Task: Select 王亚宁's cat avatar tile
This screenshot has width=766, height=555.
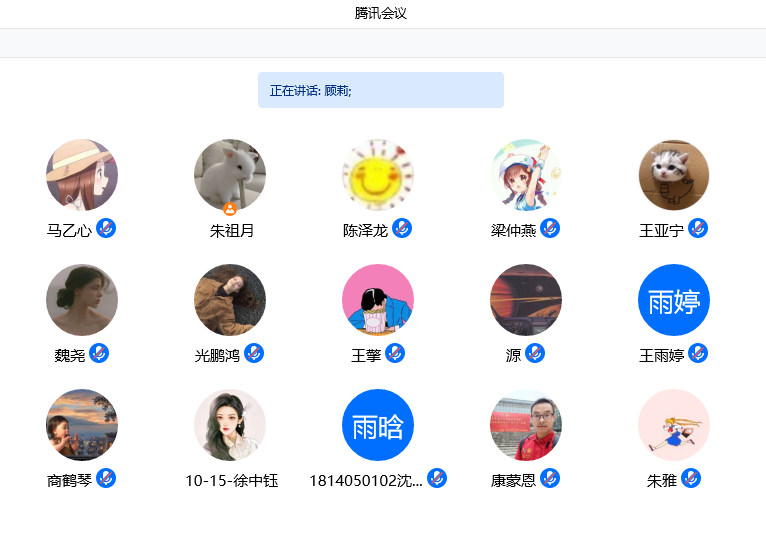Action: pyautogui.click(x=674, y=175)
